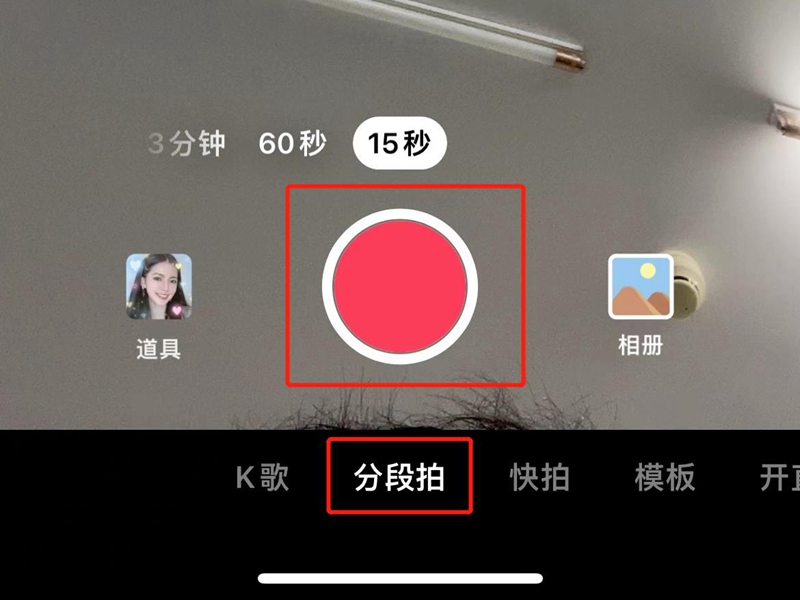Switch to 分段拍 mode

(x=399, y=477)
